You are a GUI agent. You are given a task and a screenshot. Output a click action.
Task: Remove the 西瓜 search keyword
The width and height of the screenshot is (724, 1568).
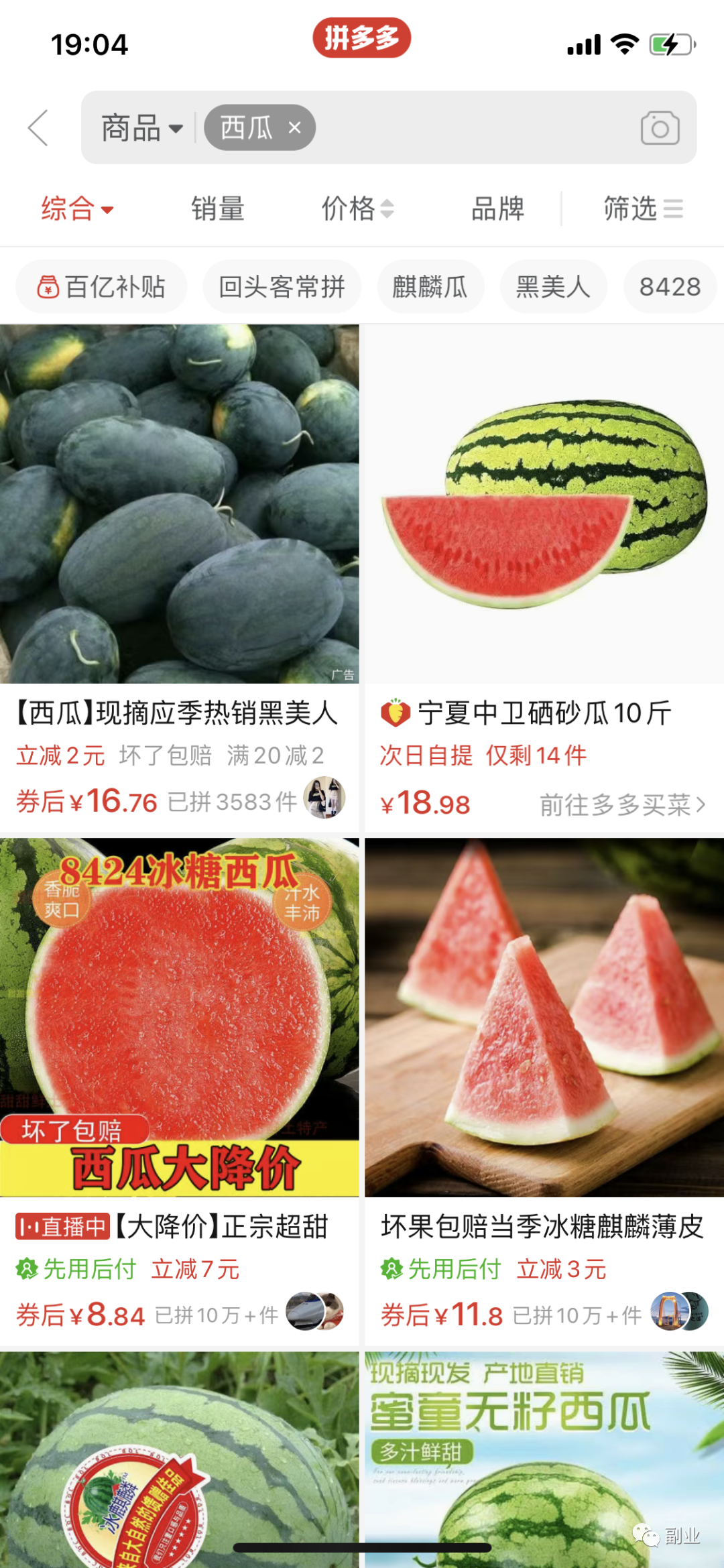click(294, 127)
